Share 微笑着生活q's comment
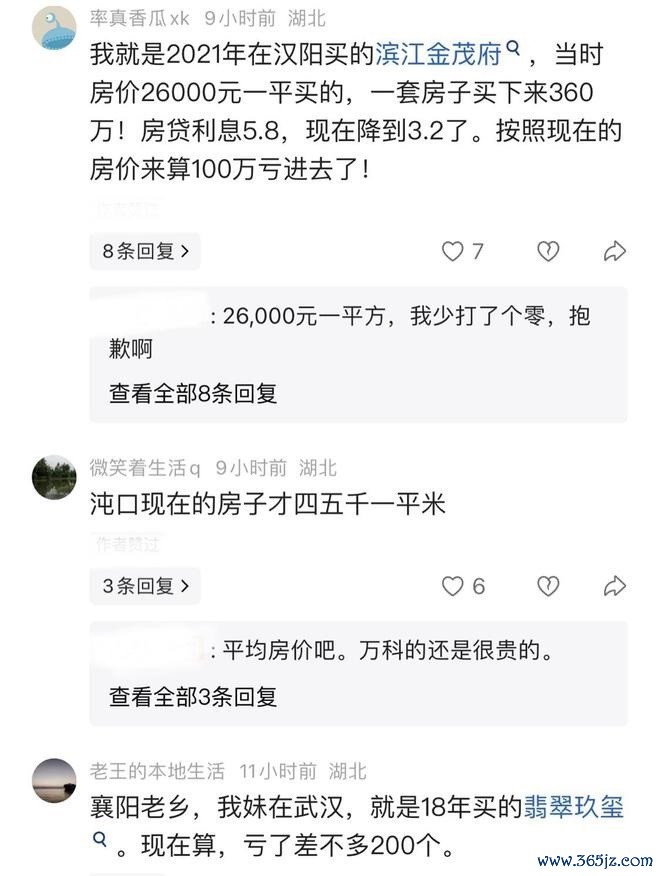Viewport: 660px width, 876px height. 615,586
